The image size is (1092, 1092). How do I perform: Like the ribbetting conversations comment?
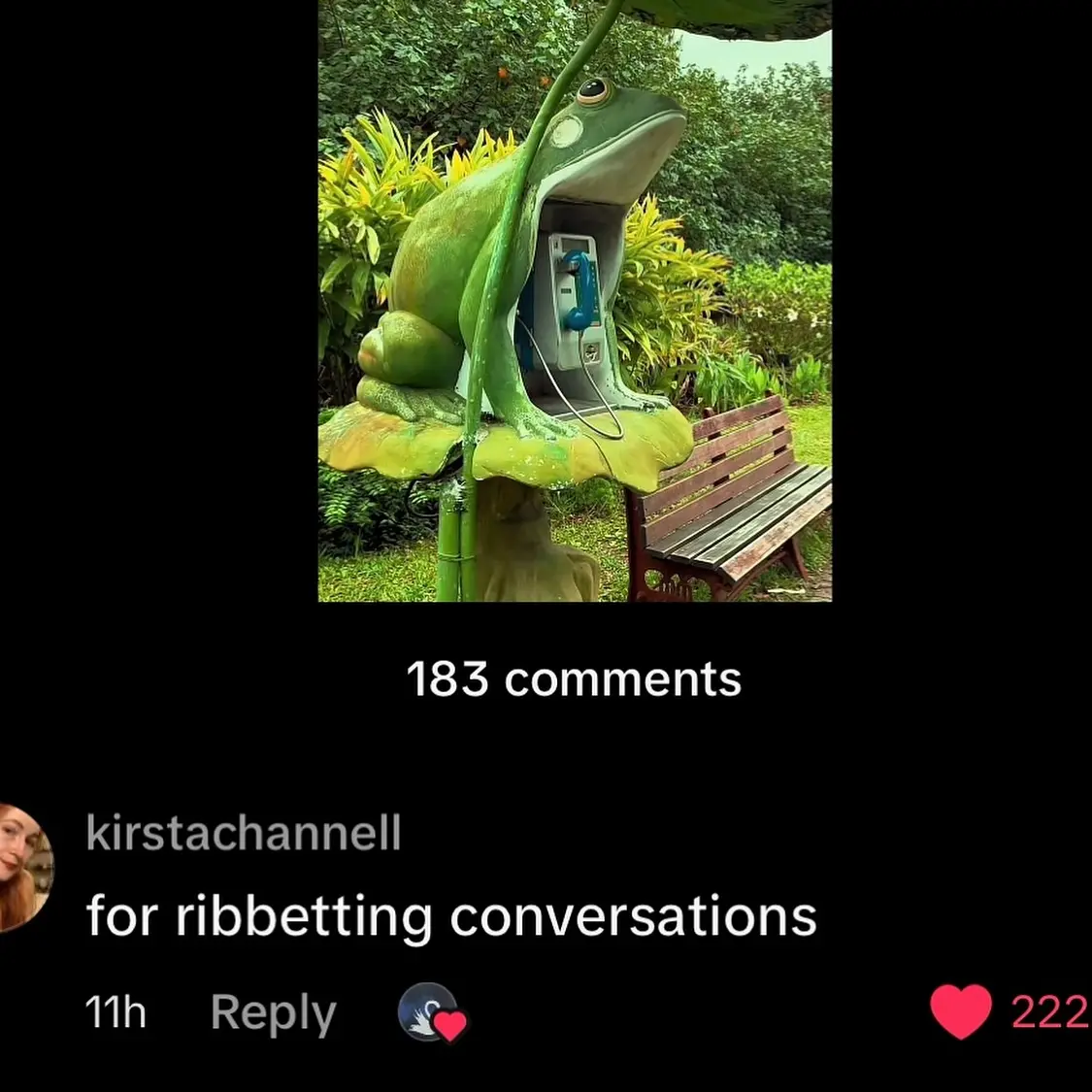960,1010
